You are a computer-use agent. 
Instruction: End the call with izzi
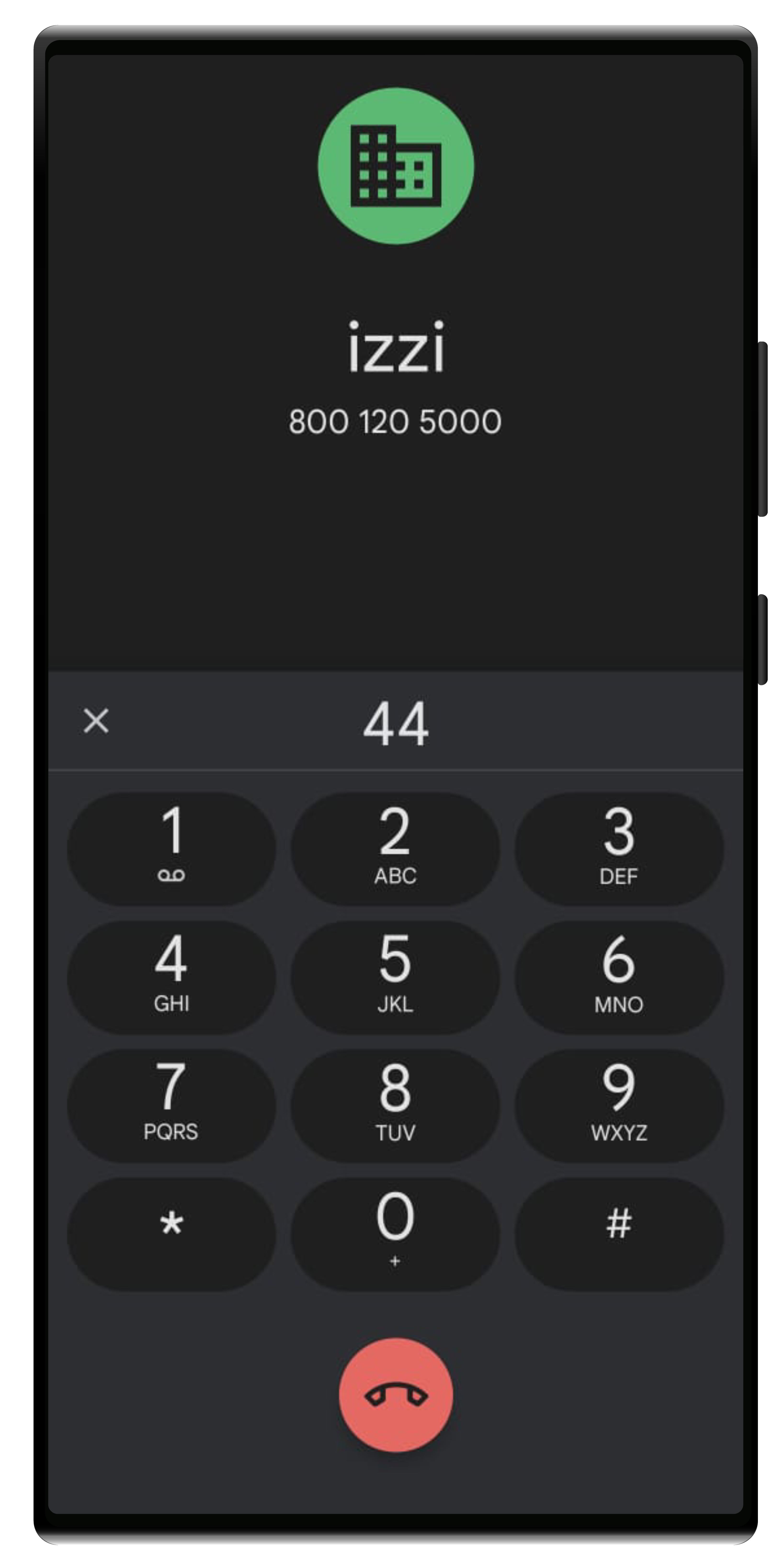click(x=395, y=1395)
